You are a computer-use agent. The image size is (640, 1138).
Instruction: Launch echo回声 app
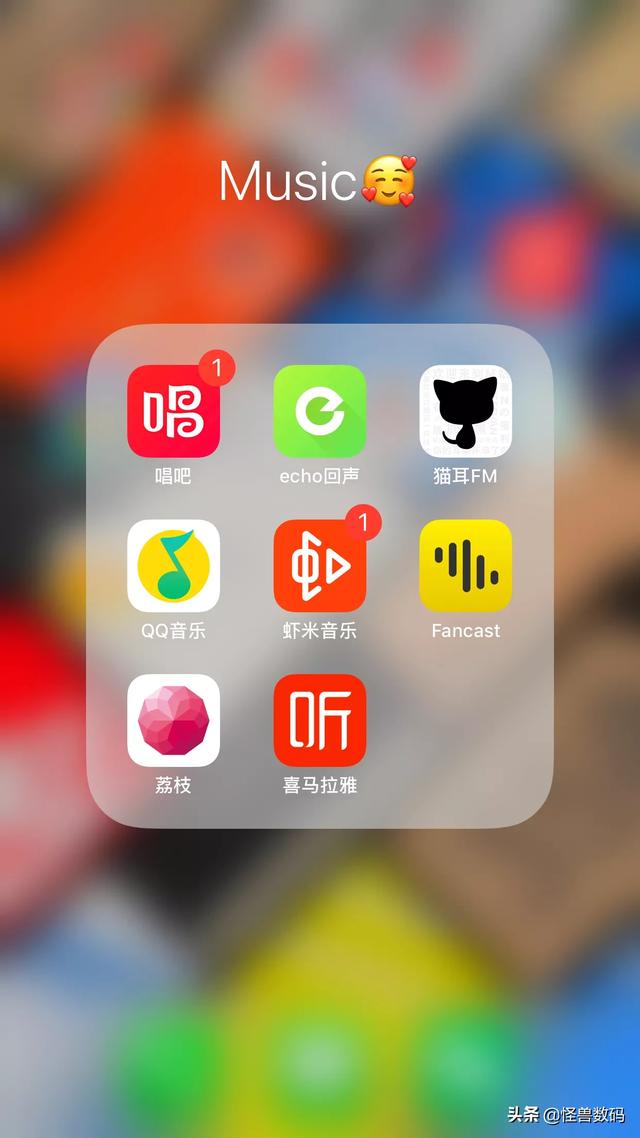point(320,411)
